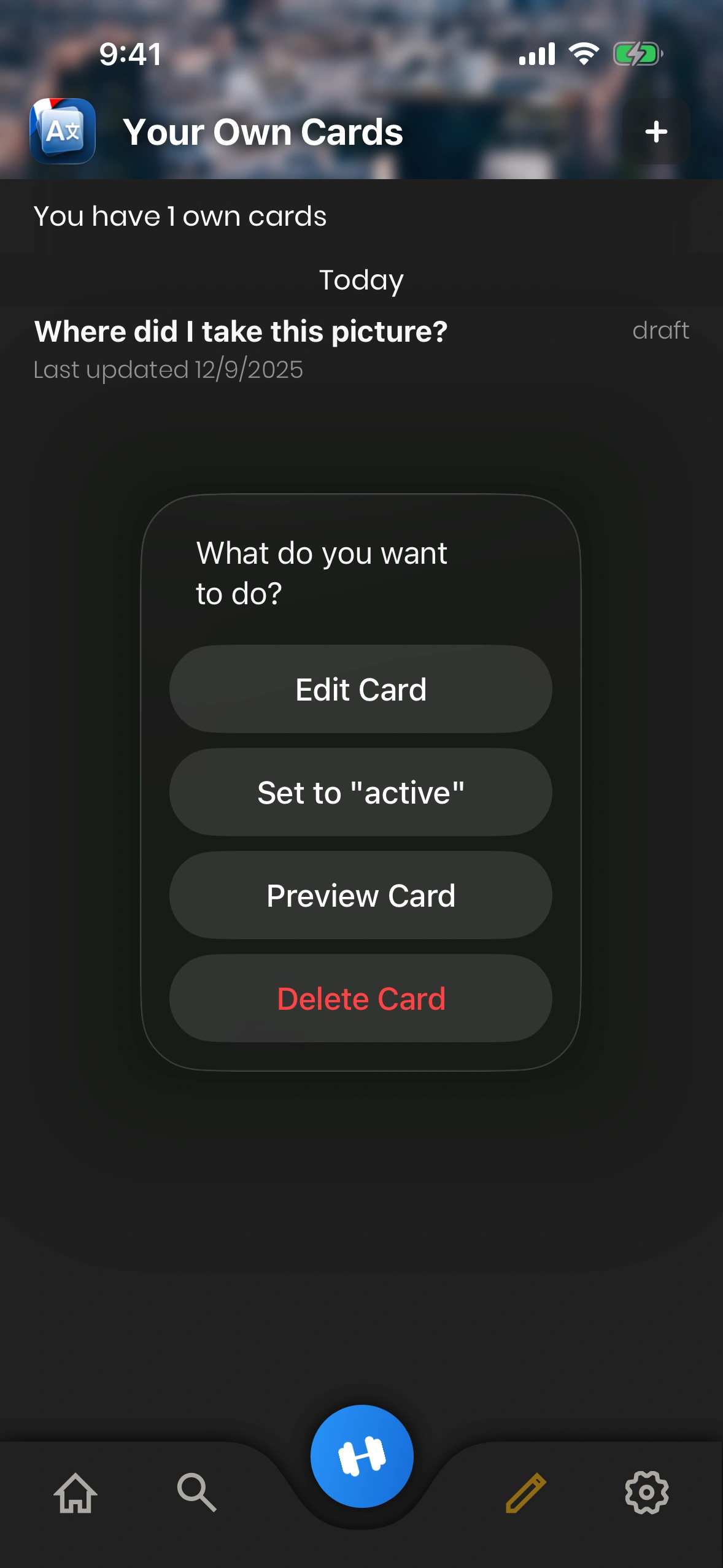Start training with the dumbbell button
The width and height of the screenshot is (723, 1568).
click(361, 1456)
